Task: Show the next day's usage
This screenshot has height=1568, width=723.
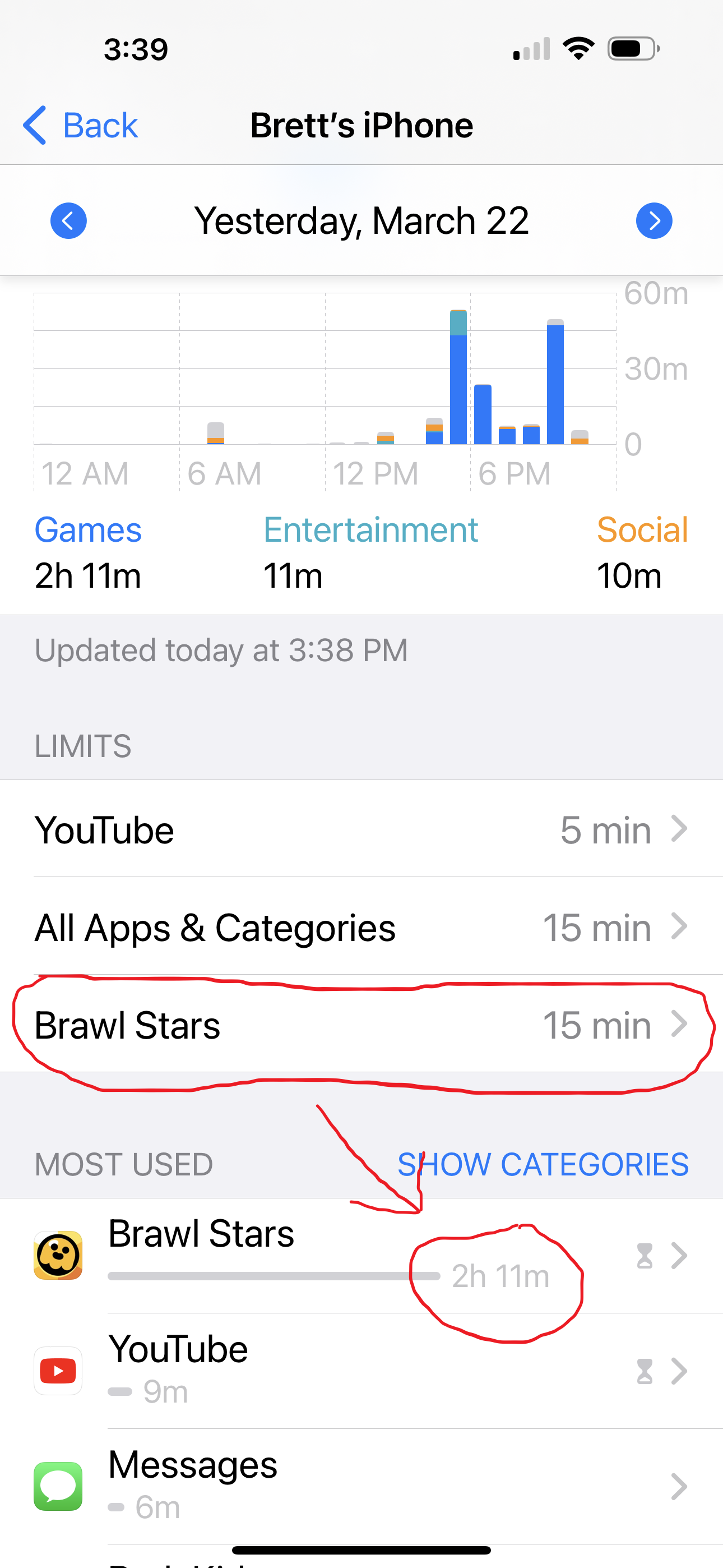Action: 654,220
